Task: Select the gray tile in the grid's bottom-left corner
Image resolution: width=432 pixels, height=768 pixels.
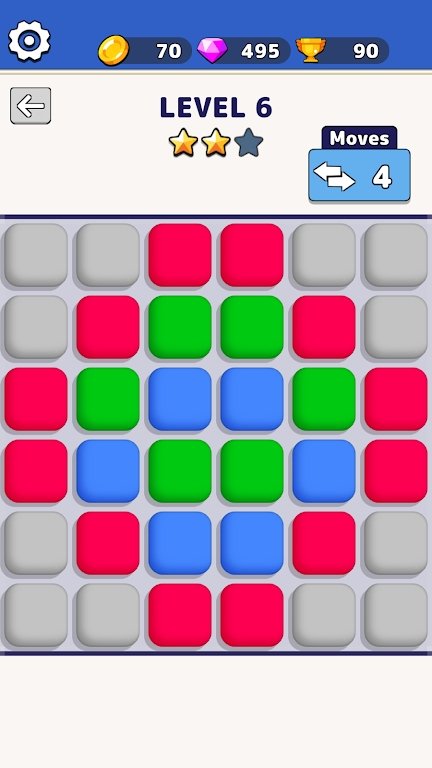Action: click(x=36, y=615)
